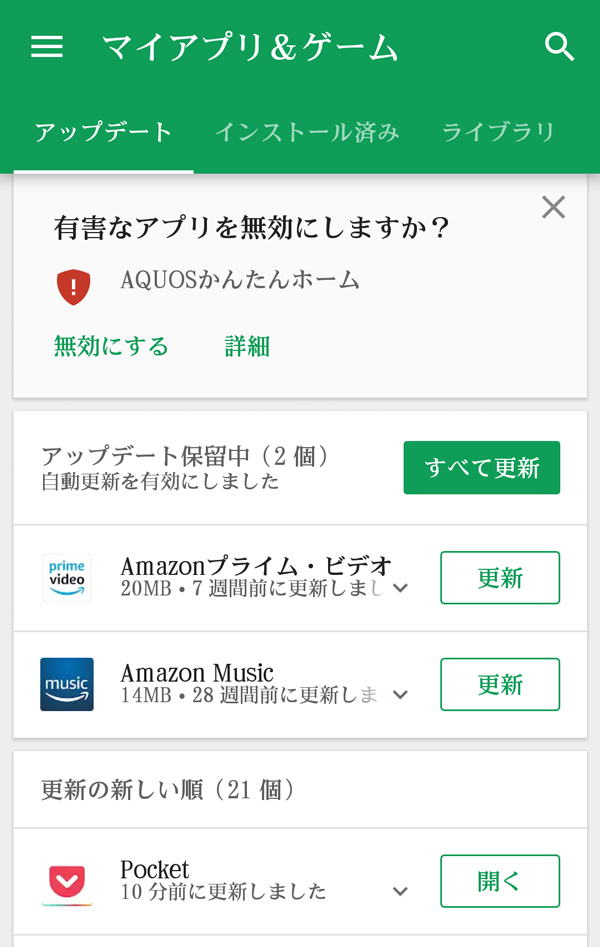Open 詳細 for the harmful app warning

tap(247, 346)
